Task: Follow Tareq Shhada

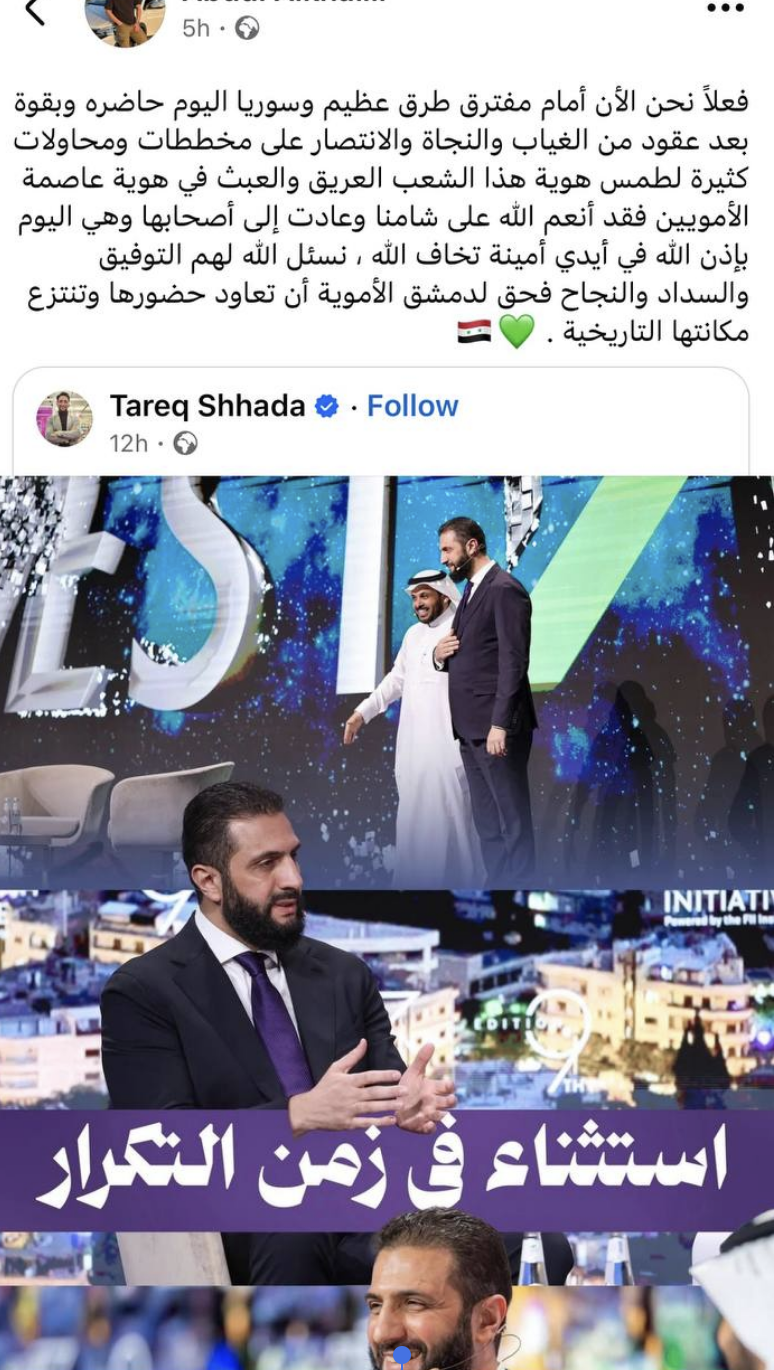Action: [x=412, y=406]
